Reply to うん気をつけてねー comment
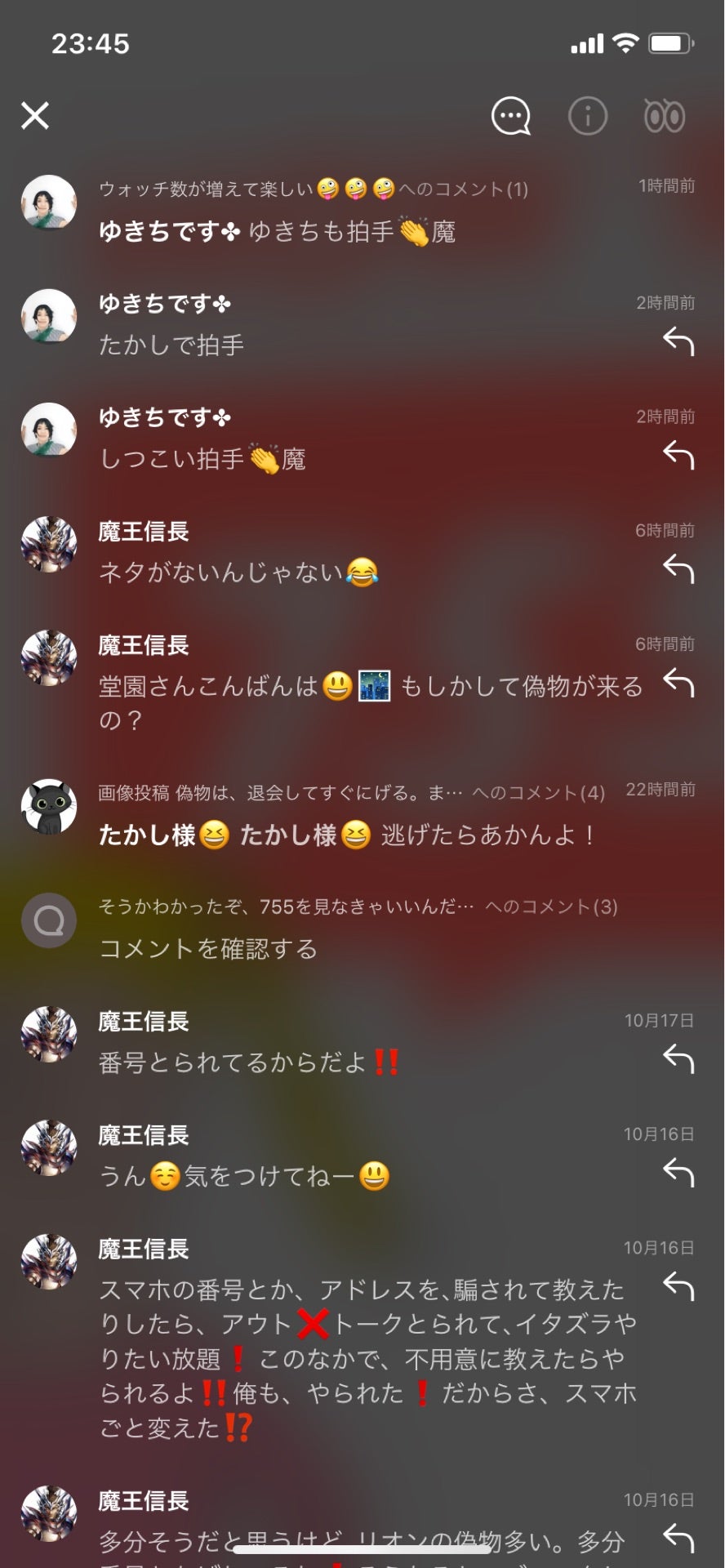 678,1174
